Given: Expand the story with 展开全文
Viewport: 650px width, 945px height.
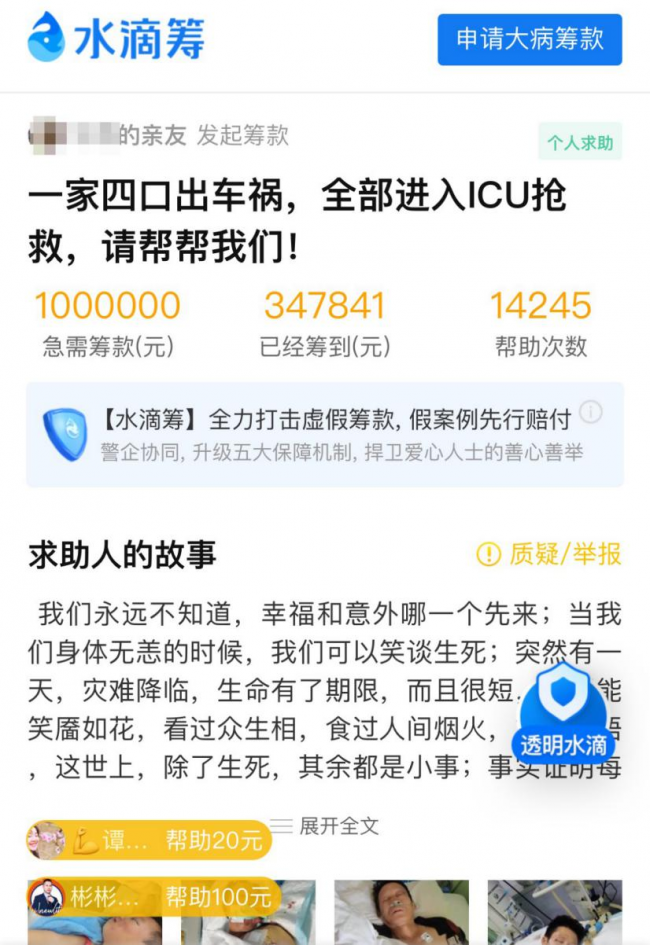Looking at the screenshot, I should pyautogui.click(x=326, y=826).
